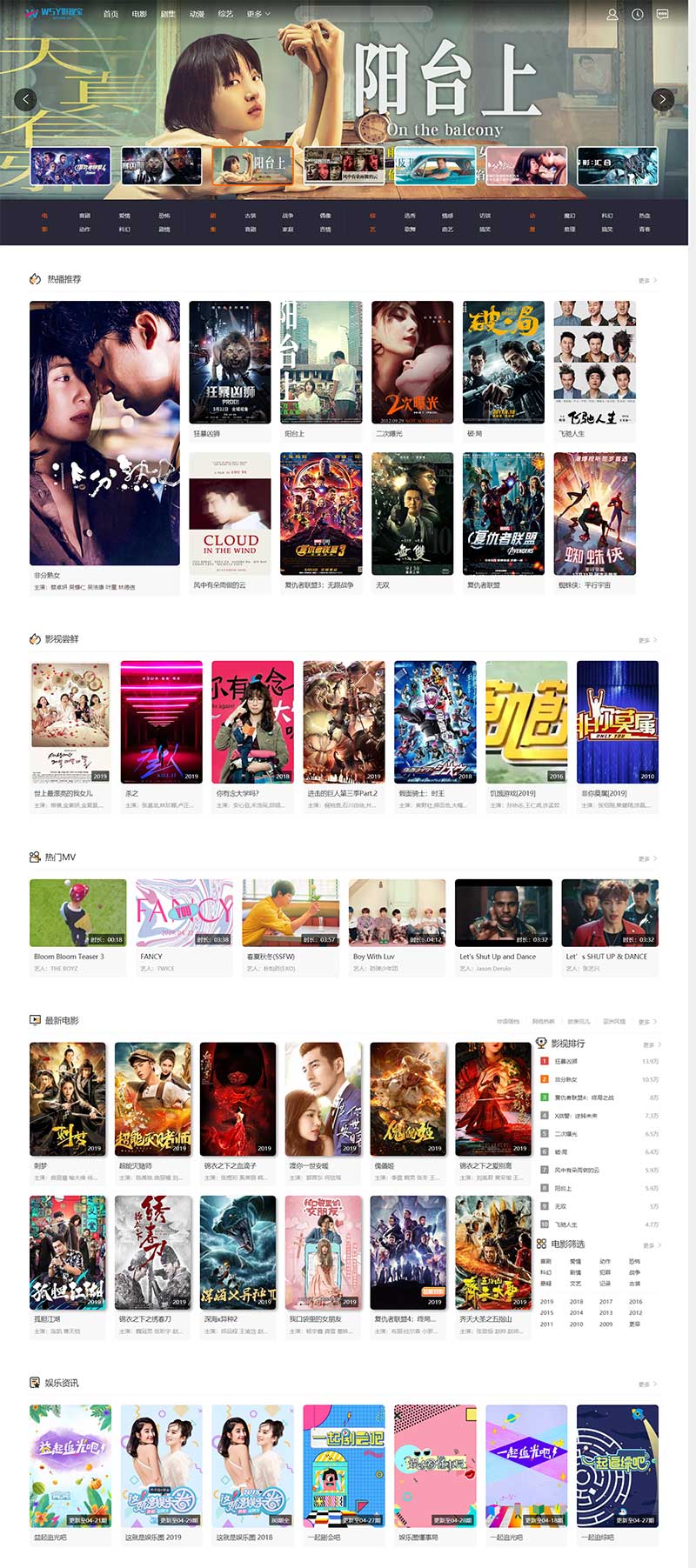Open the user account icon
This screenshot has height=1568, width=696.
click(x=612, y=14)
